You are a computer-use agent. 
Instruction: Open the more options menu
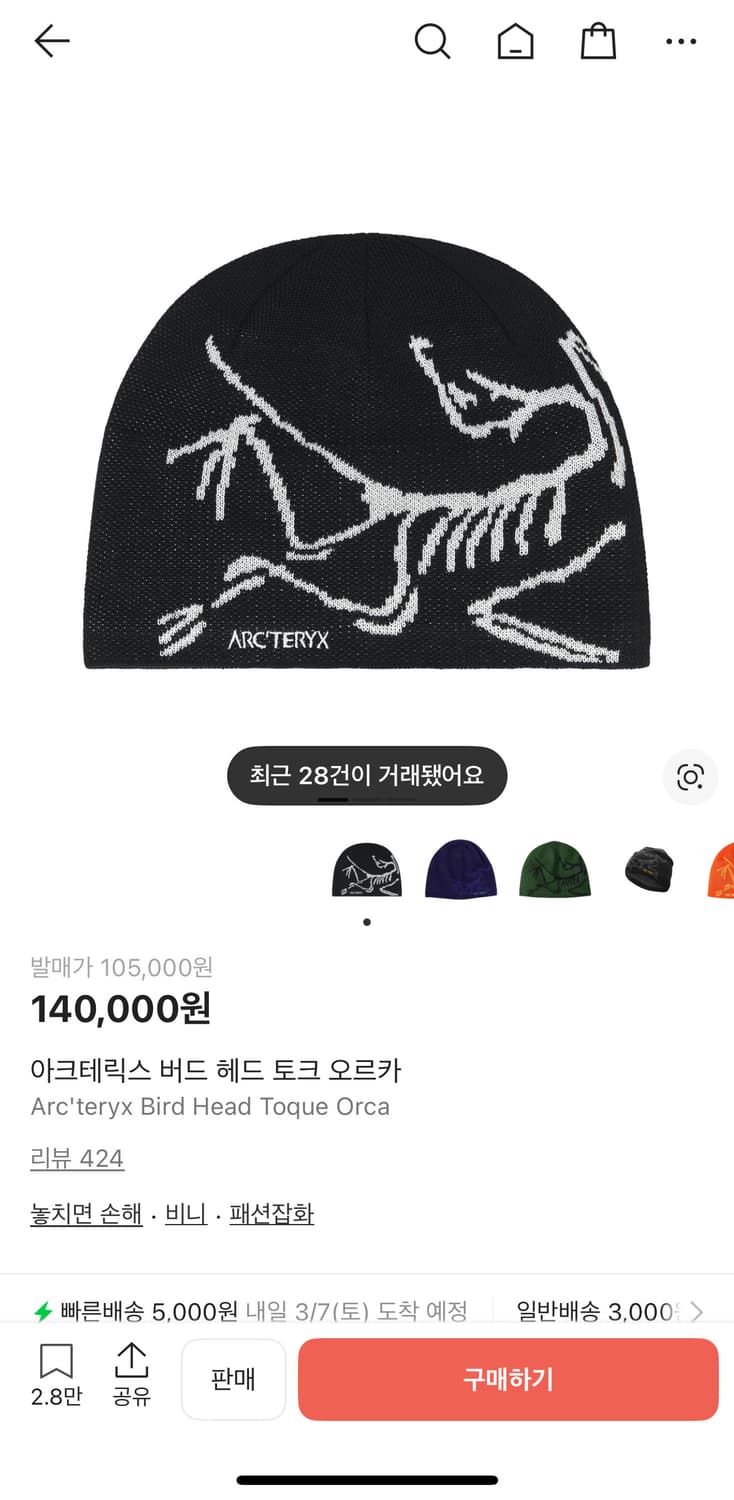[x=681, y=41]
